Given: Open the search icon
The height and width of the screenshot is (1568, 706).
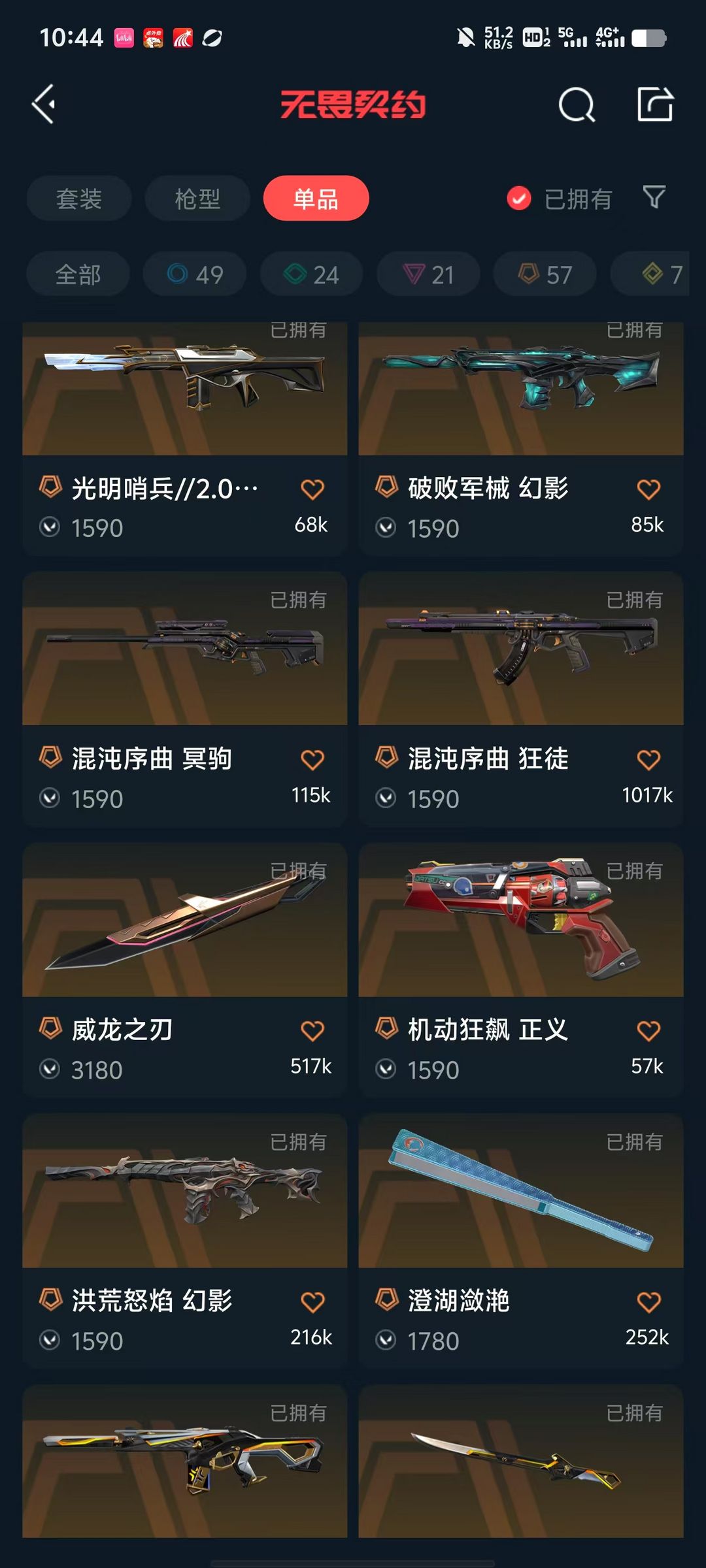Looking at the screenshot, I should pos(577,105).
